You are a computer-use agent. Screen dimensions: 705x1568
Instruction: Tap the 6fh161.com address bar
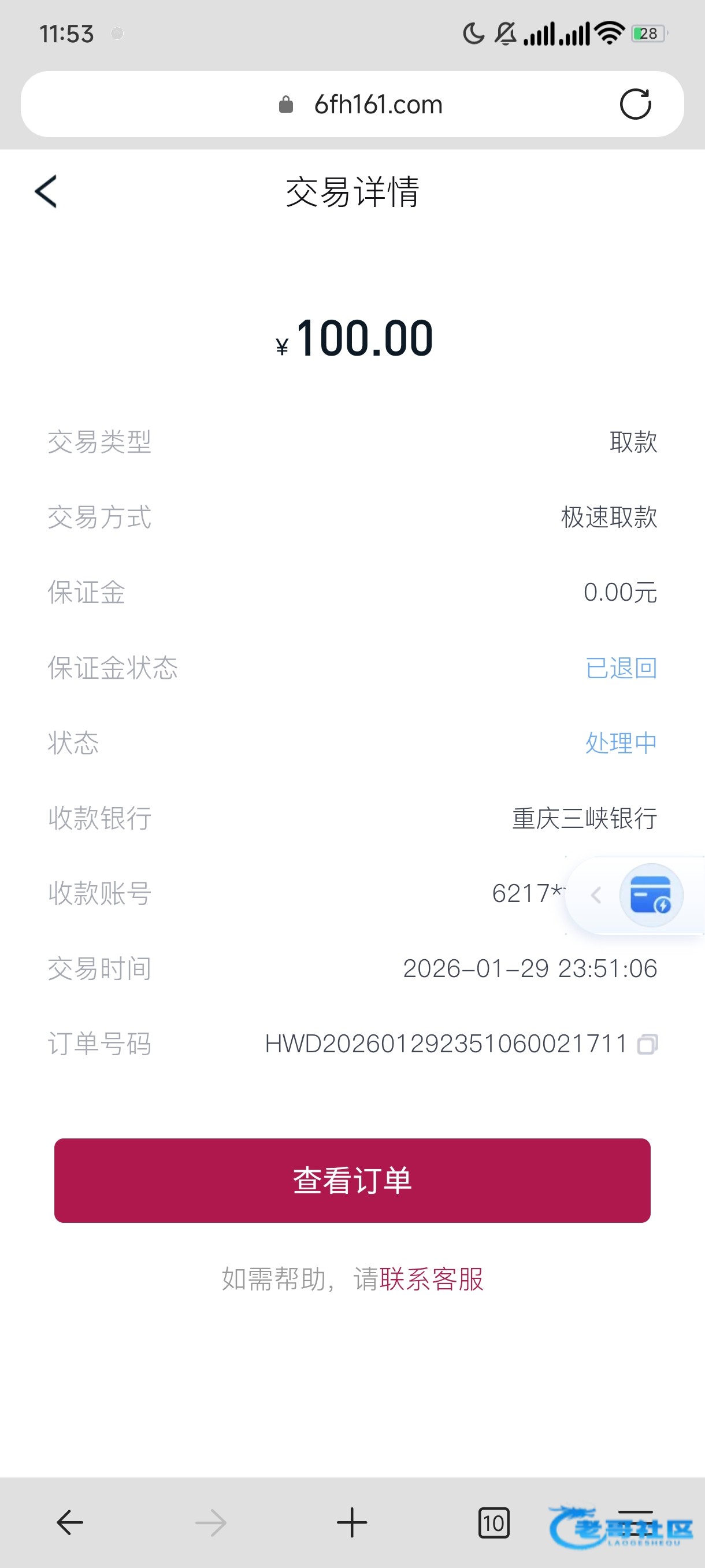[377, 105]
